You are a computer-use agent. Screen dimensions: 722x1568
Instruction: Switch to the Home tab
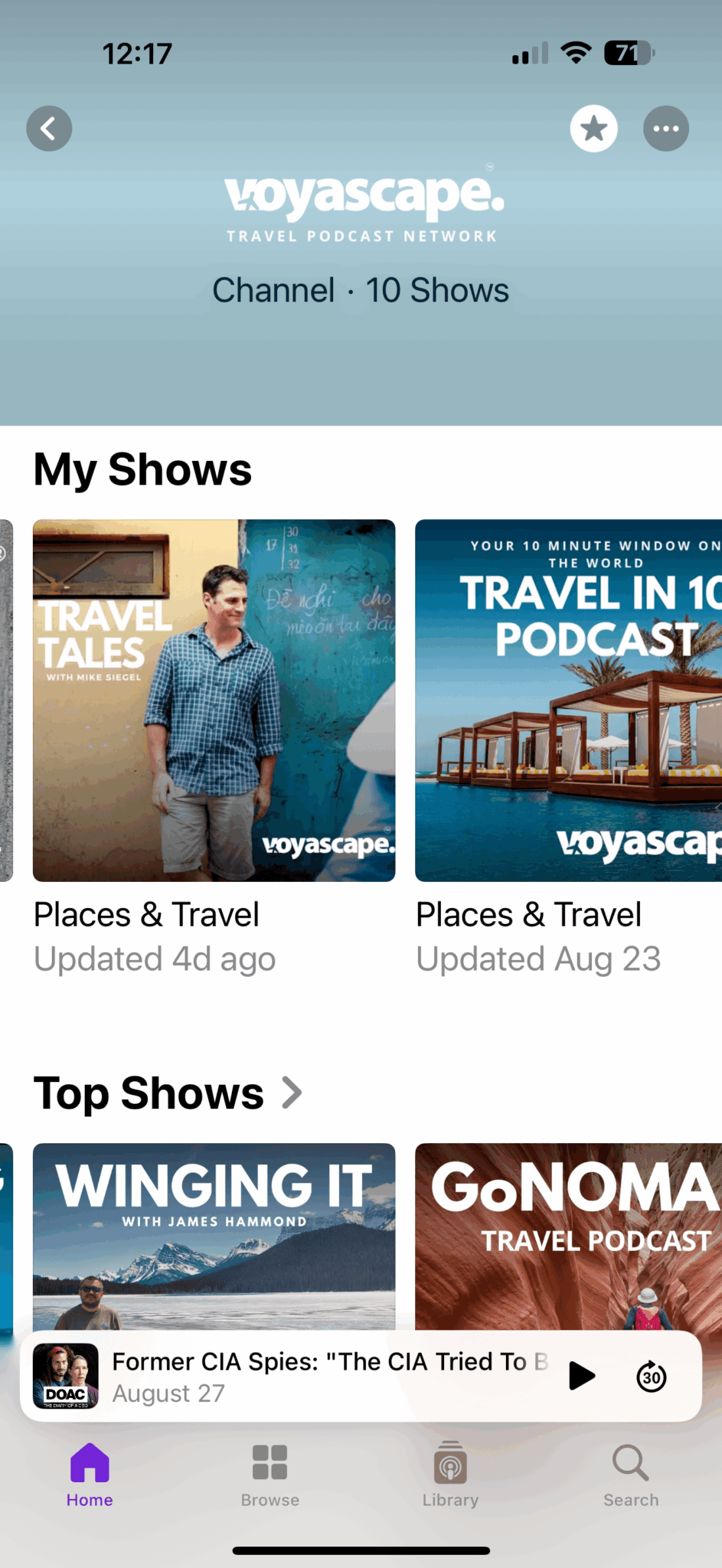click(90, 1475)
